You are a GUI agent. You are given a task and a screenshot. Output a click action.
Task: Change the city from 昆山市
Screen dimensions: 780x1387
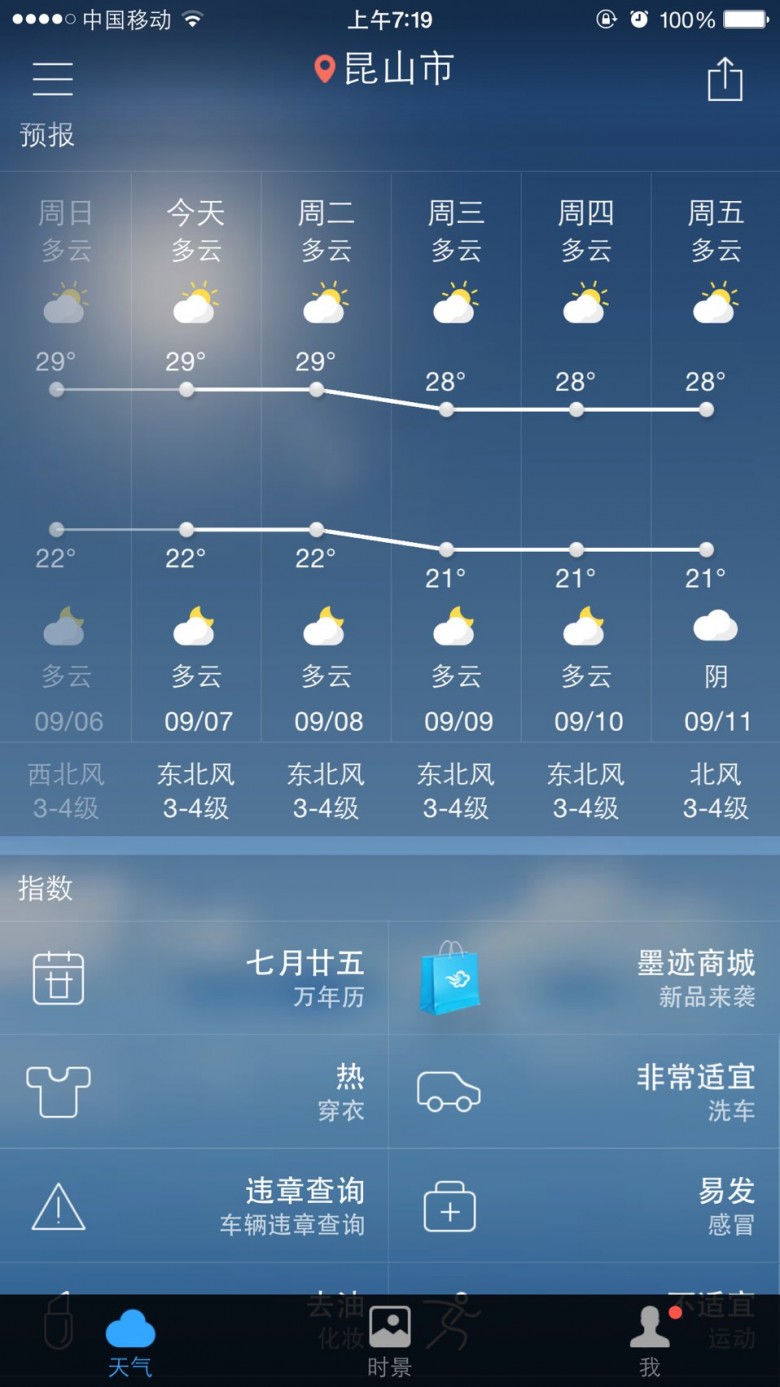[x=385, y=69]
